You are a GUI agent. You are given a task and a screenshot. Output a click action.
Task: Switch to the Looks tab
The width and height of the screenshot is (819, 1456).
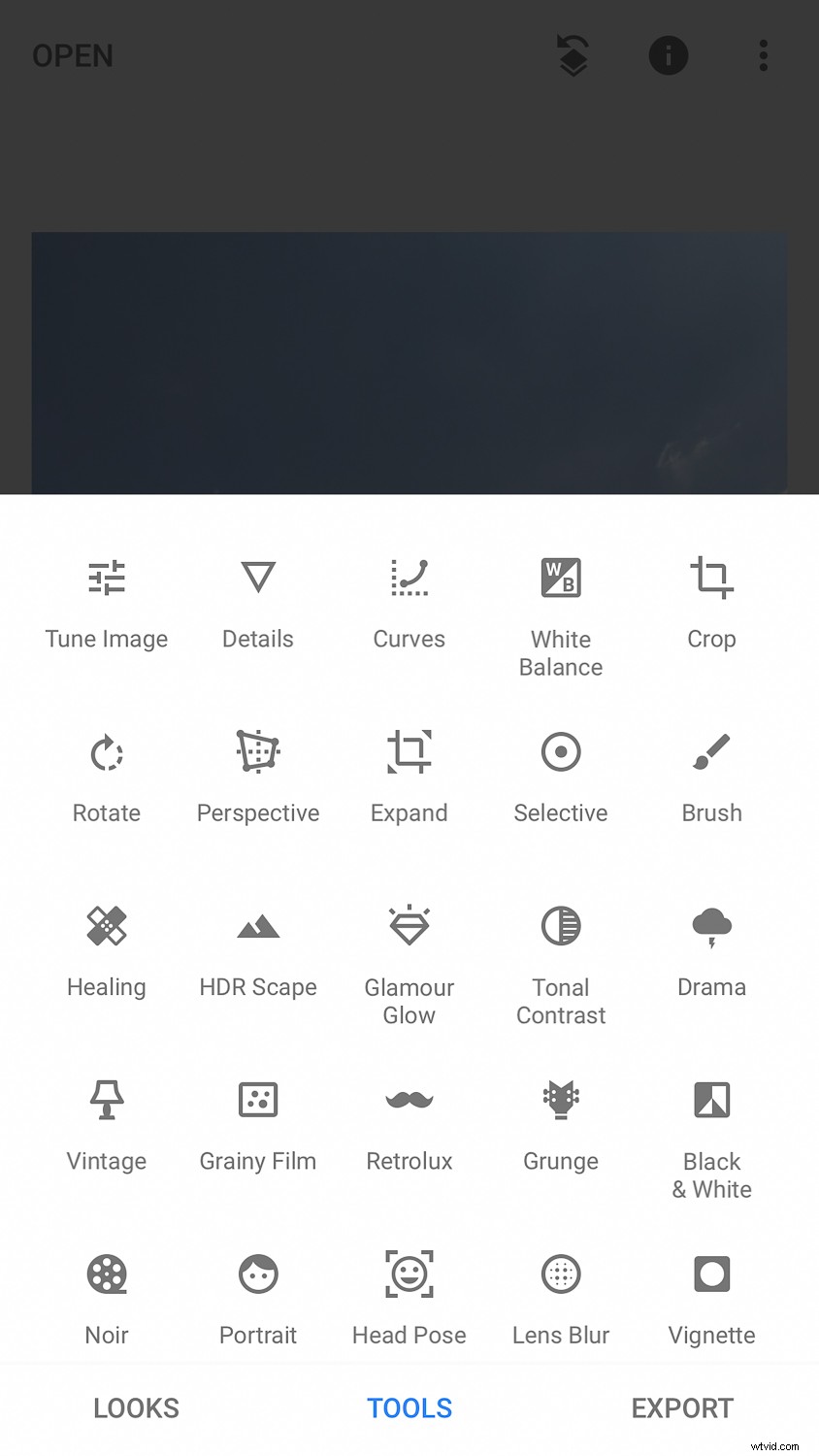136,1408
